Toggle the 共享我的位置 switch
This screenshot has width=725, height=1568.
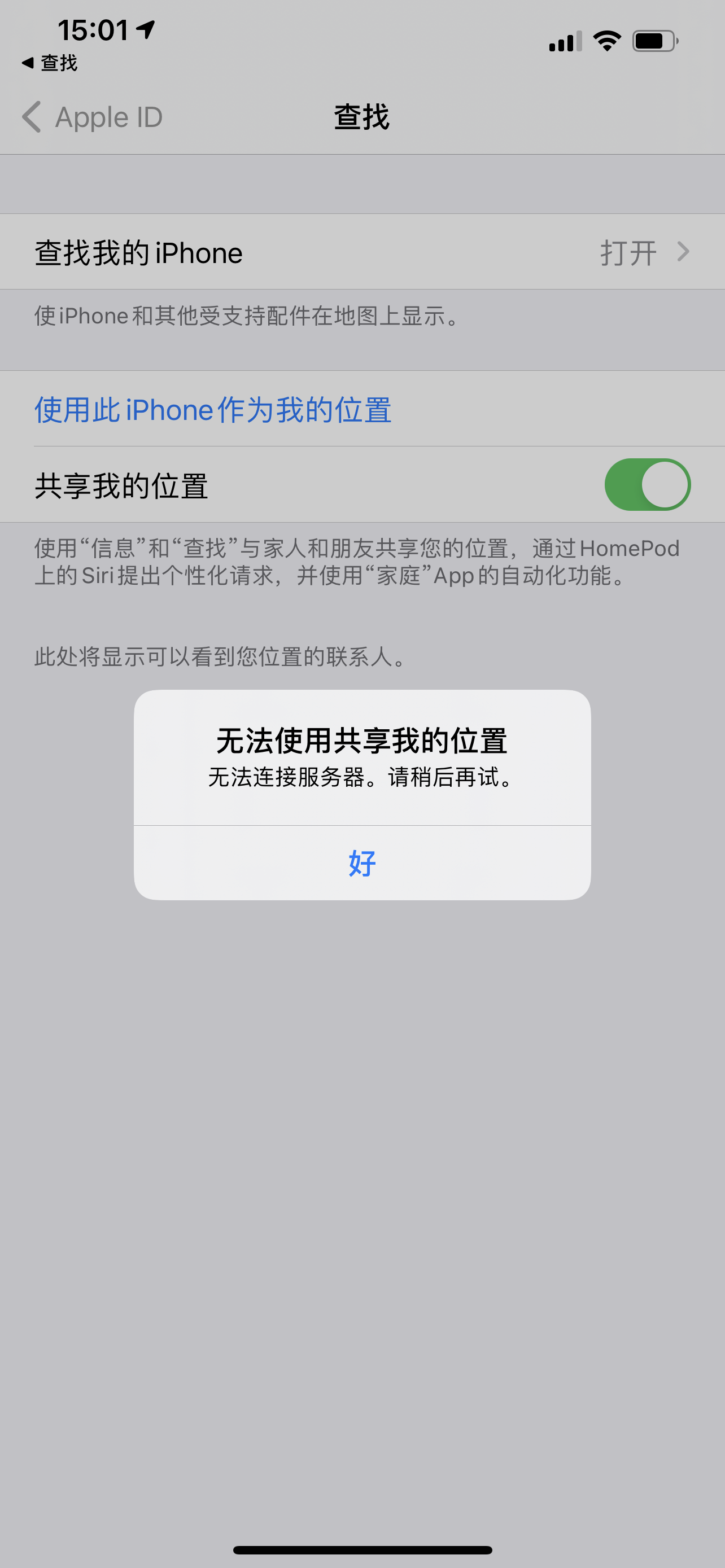tap(647, 485)
